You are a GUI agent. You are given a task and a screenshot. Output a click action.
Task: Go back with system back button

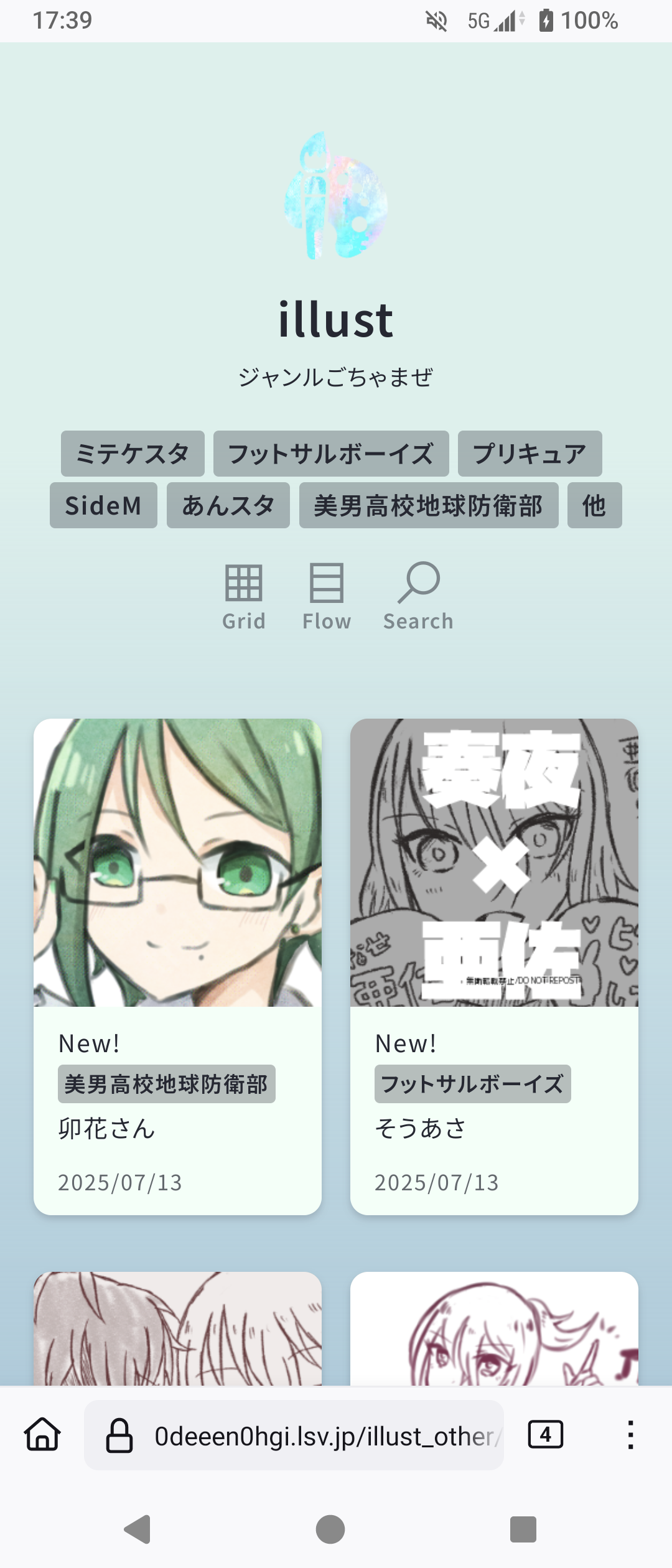point(138,1529)
